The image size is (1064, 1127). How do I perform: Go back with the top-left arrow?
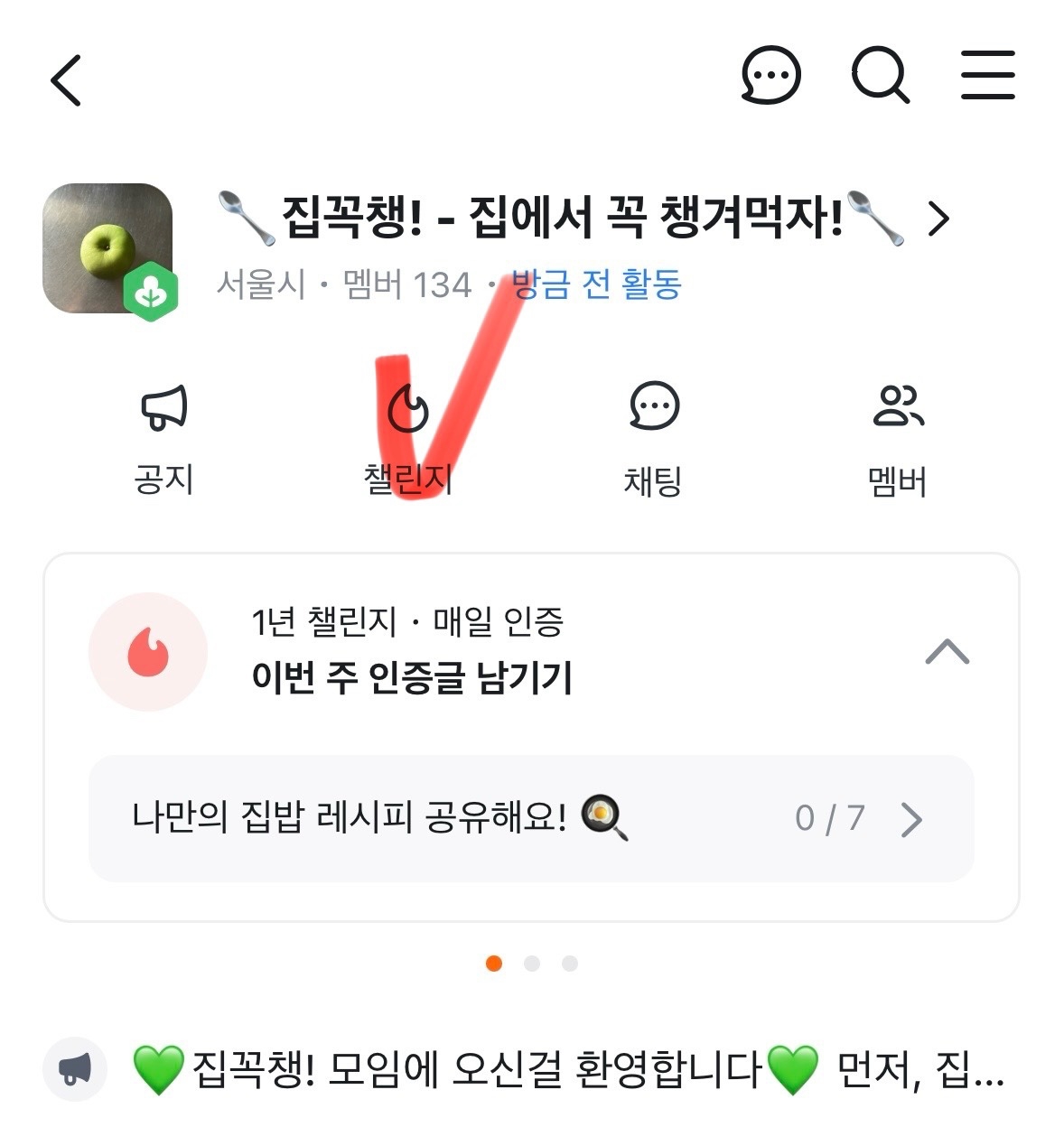point(67,80)
